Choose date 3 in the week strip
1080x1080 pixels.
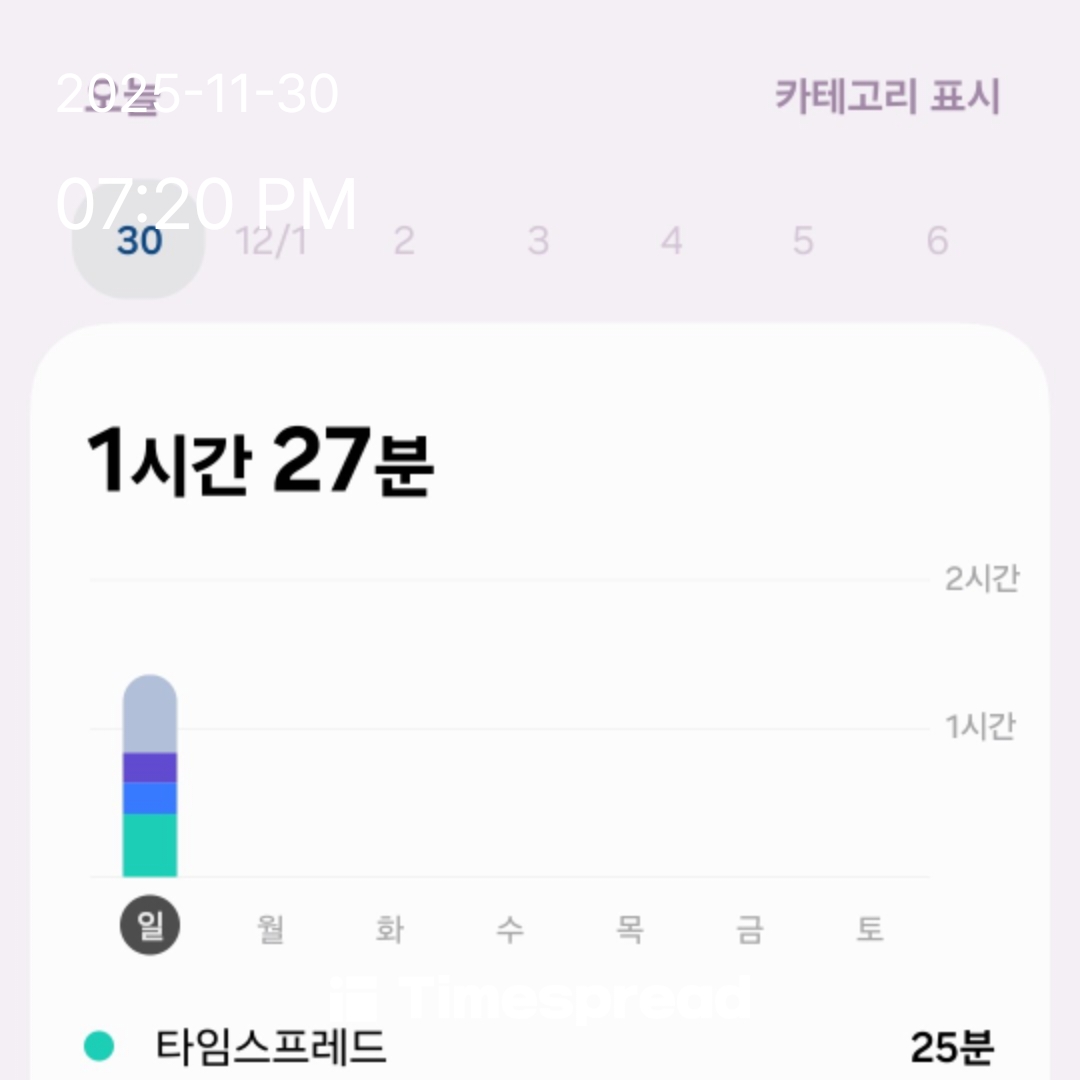pyautogui.click(x=538, y=241)
